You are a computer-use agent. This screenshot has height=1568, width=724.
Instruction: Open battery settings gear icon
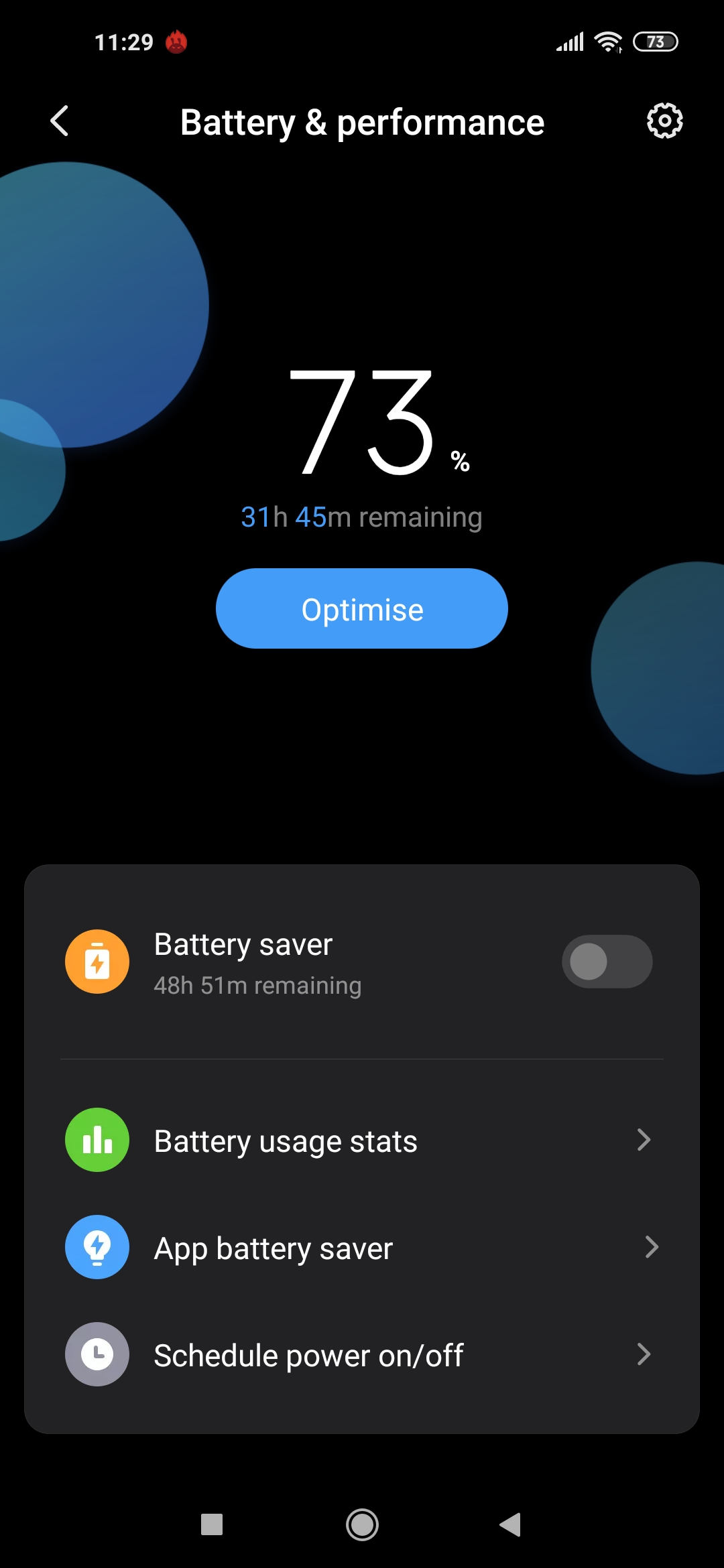coord(664,121)
